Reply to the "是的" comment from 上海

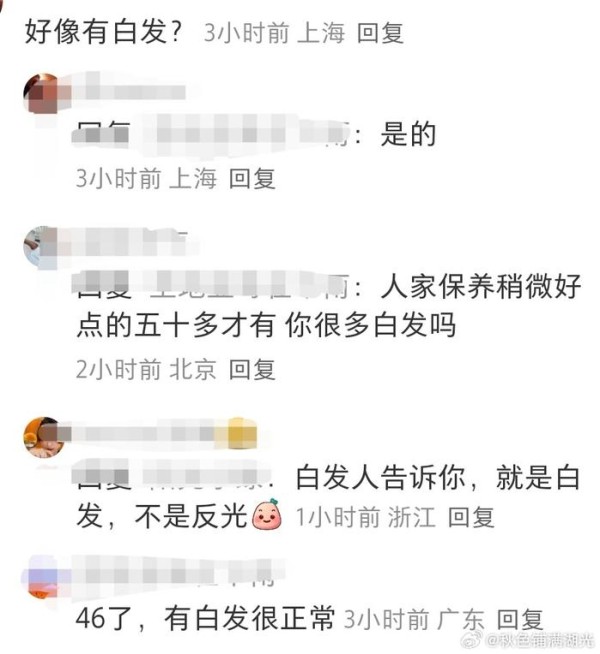point(252,179)
